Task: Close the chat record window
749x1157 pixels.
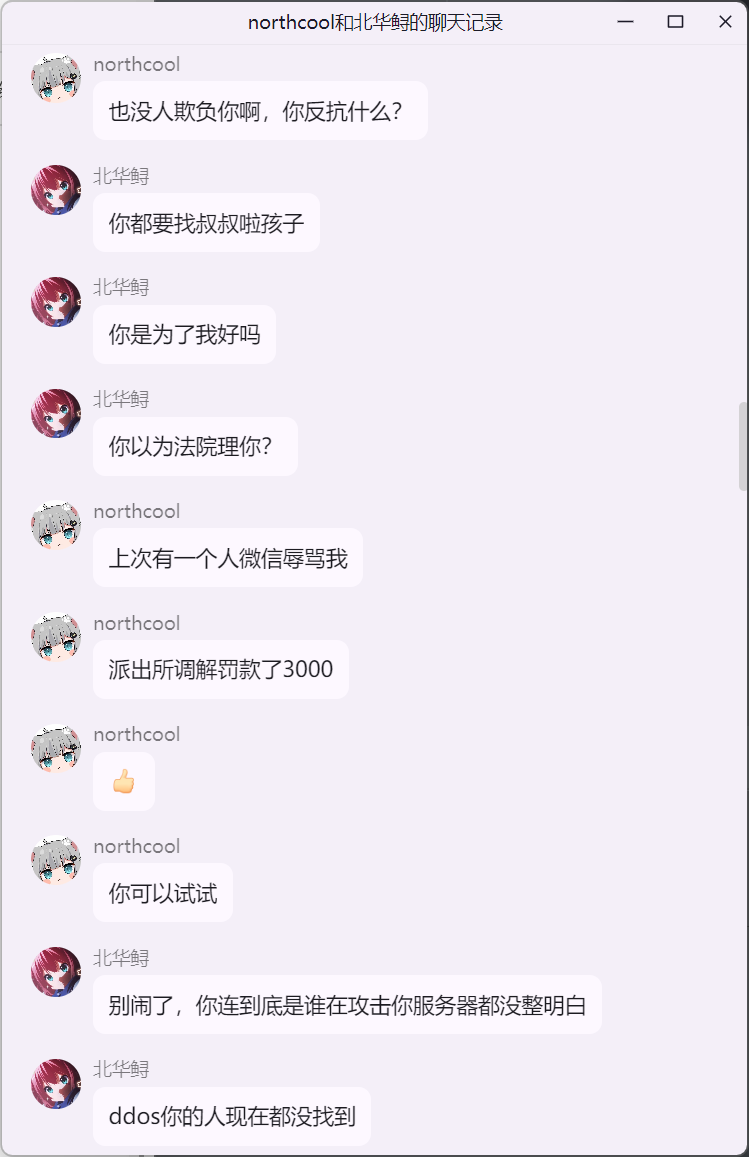Action: (725, 22)
